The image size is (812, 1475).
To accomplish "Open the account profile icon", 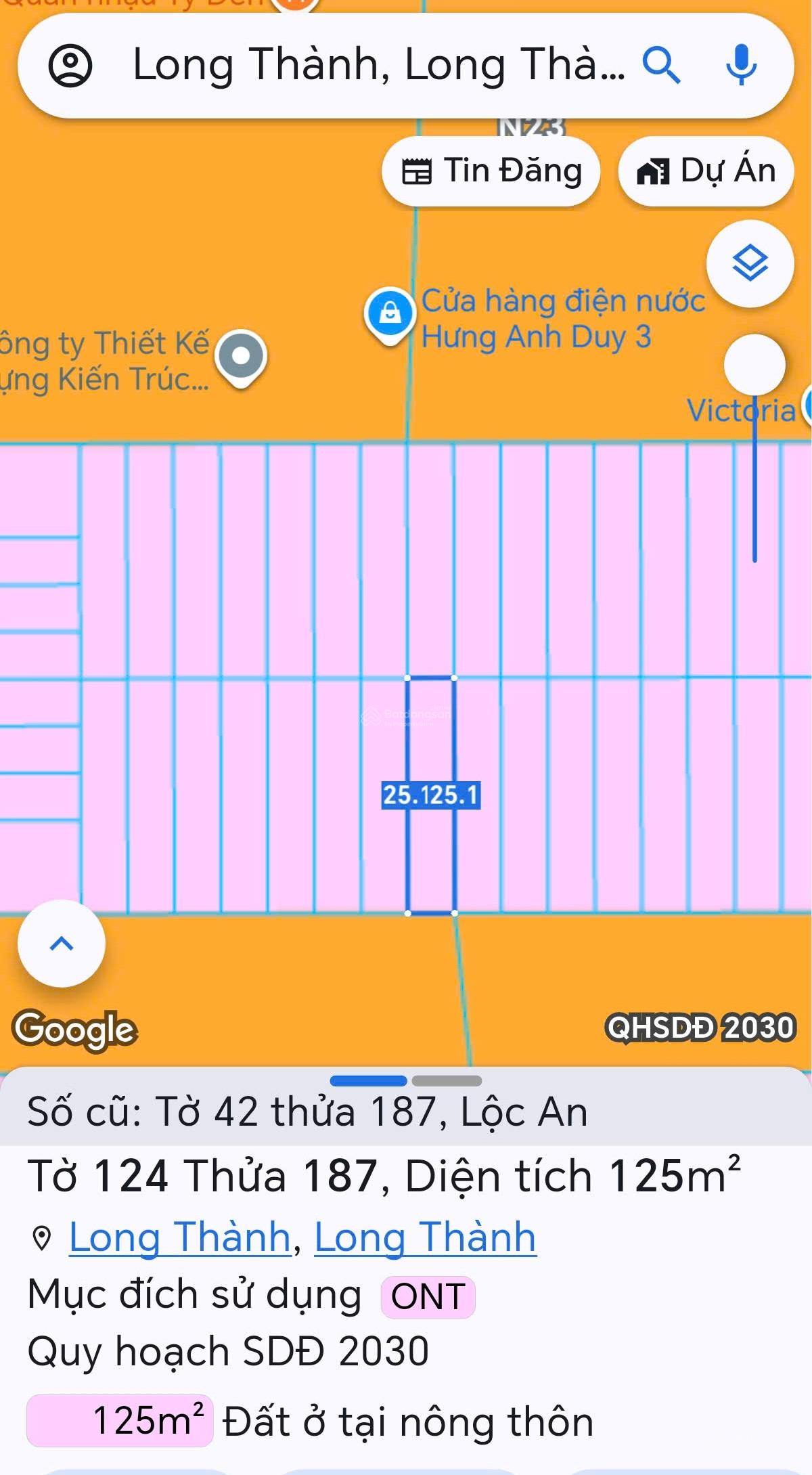I will pyautogui.click(x=70, y=66).
